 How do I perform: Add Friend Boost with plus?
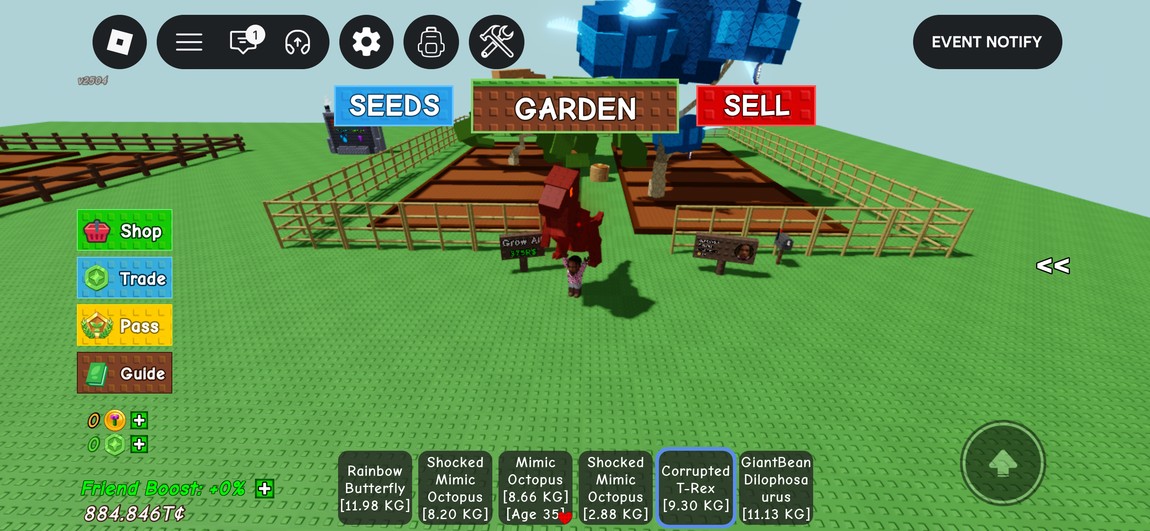pos(264,488)
